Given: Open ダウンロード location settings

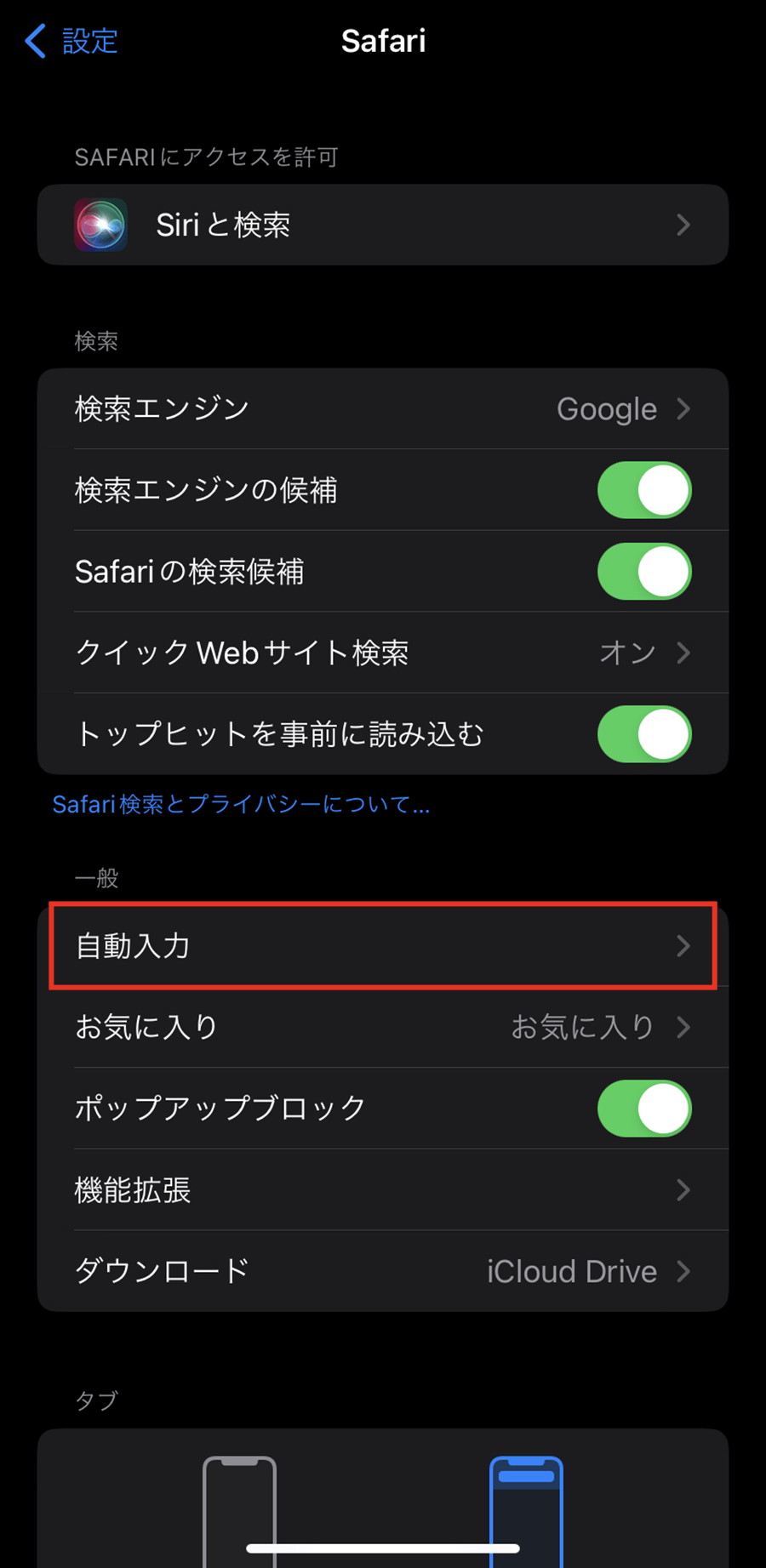Looking at the screenshot, I should click(x=383, y=1271).
